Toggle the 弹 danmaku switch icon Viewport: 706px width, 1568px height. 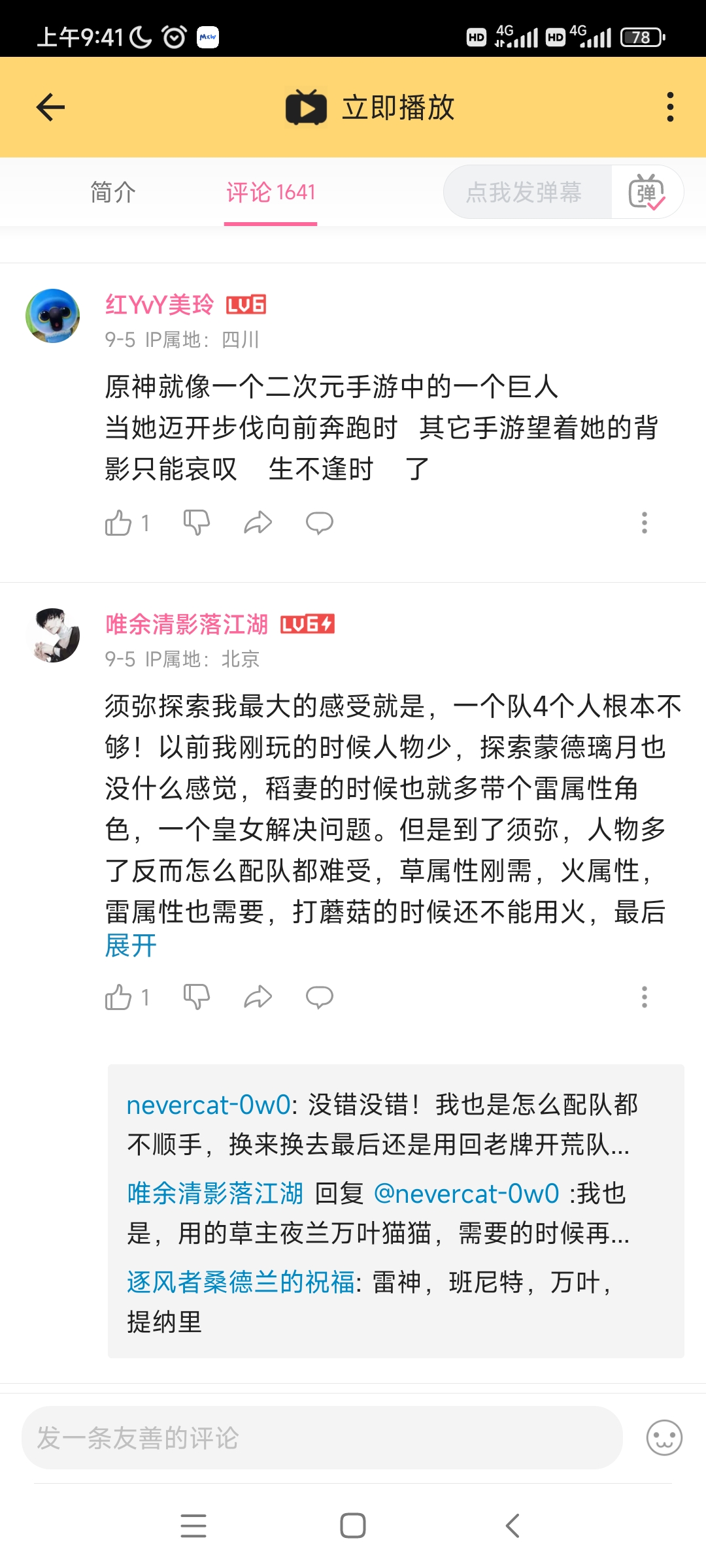(647, 193)
